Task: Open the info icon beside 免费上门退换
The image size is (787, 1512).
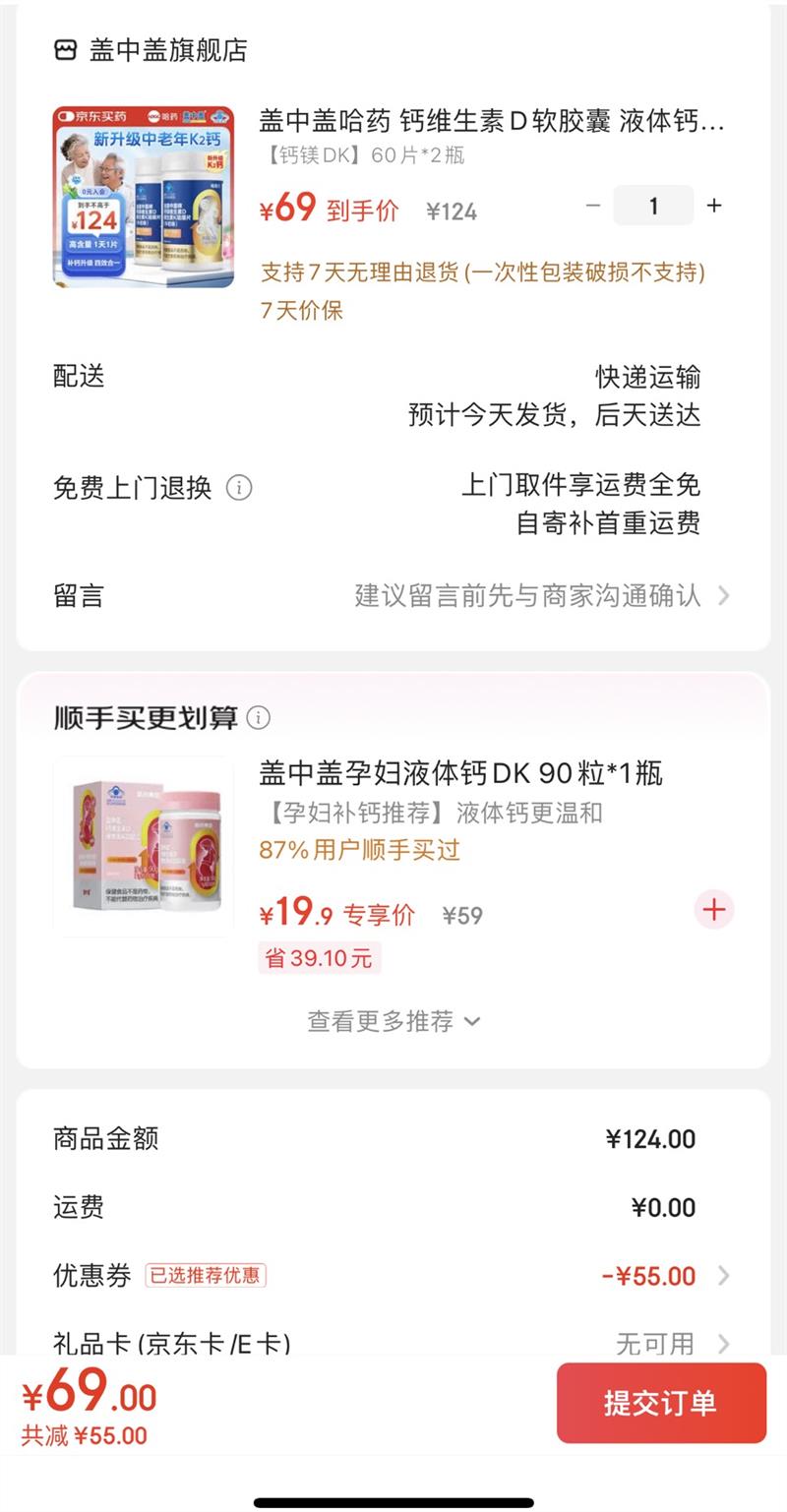Action: coord(239,487)
